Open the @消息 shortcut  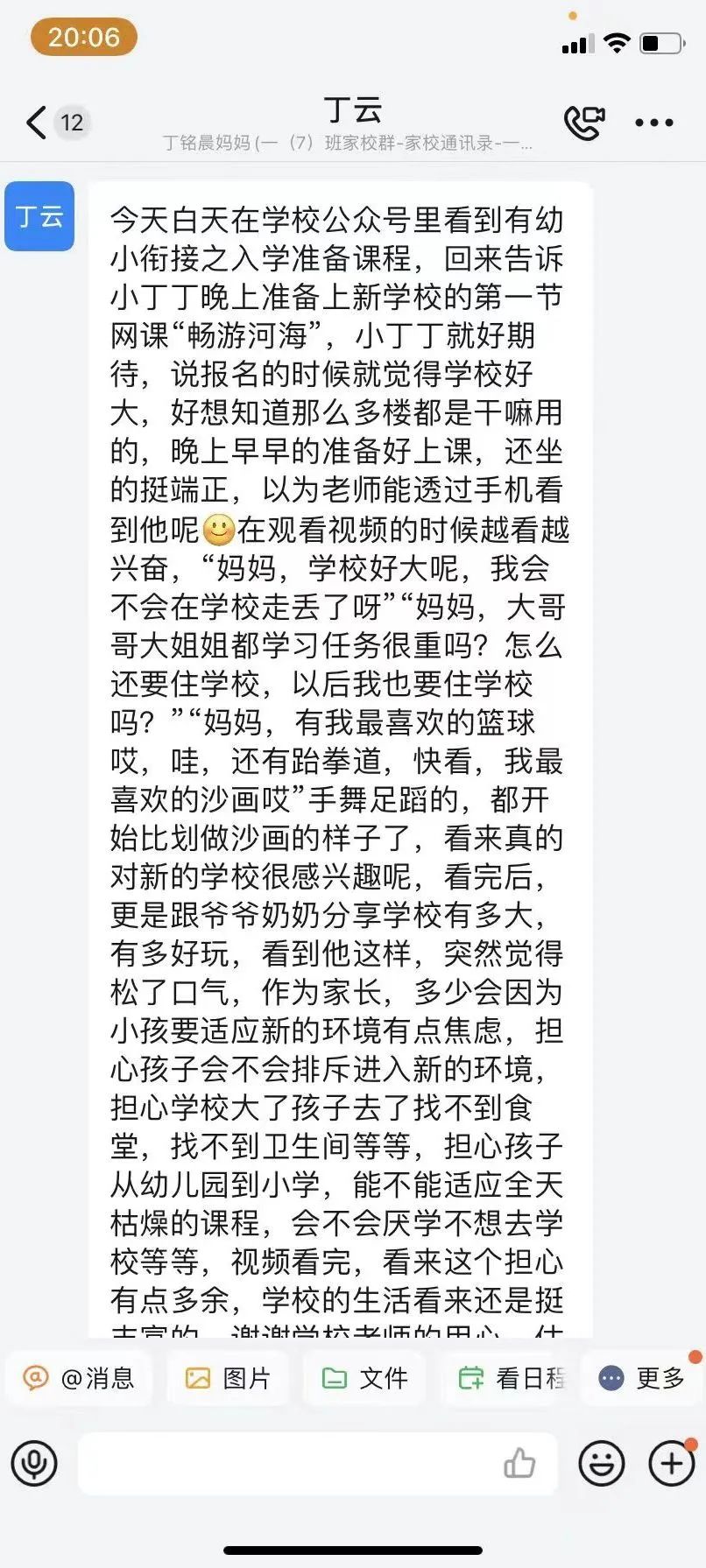coord(80,1378)
